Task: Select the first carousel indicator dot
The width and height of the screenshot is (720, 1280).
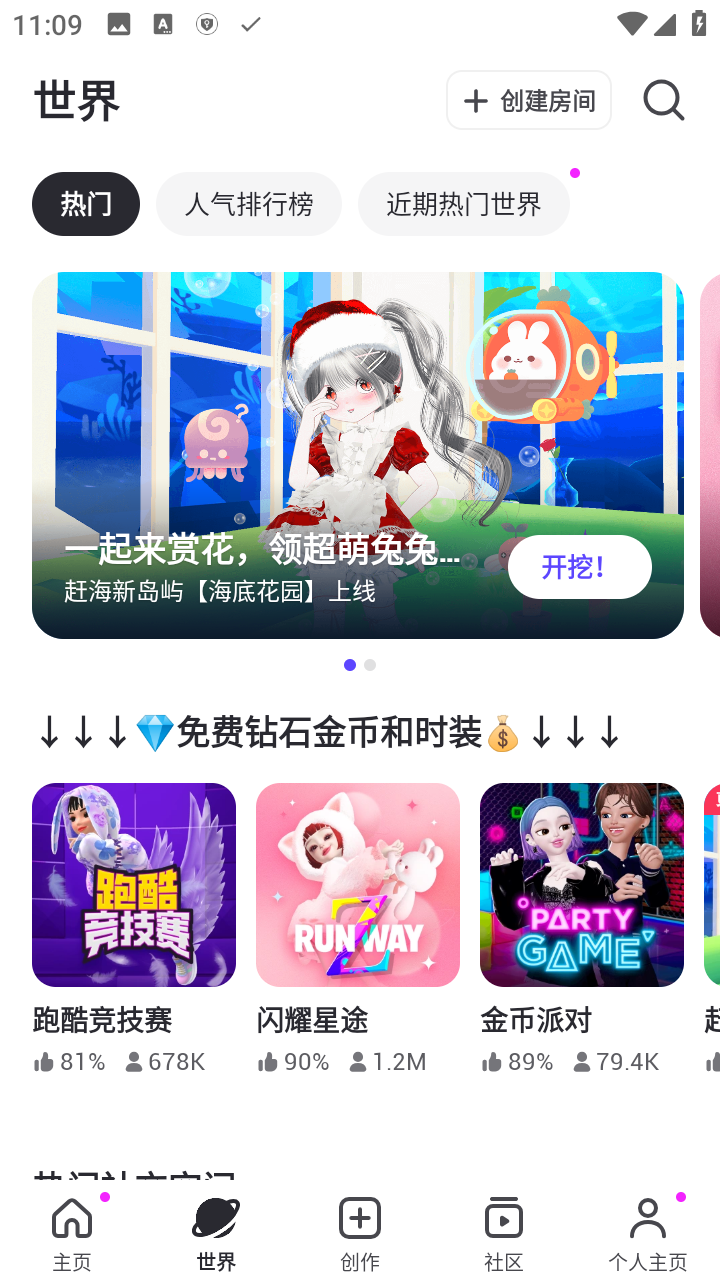Action: click(x=350, y=664)
